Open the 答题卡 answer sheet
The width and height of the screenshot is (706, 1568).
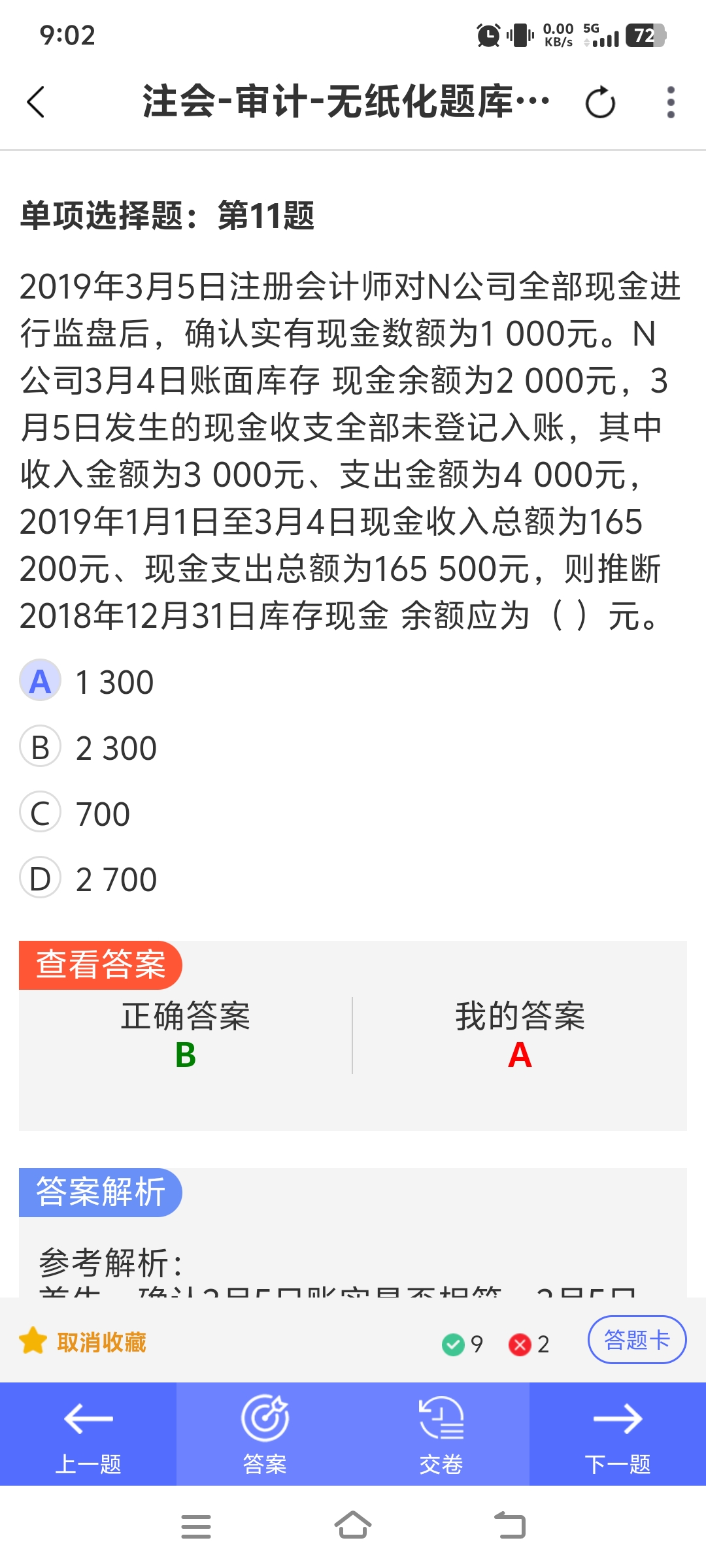pyautogui.click(x=637, y=1340)
